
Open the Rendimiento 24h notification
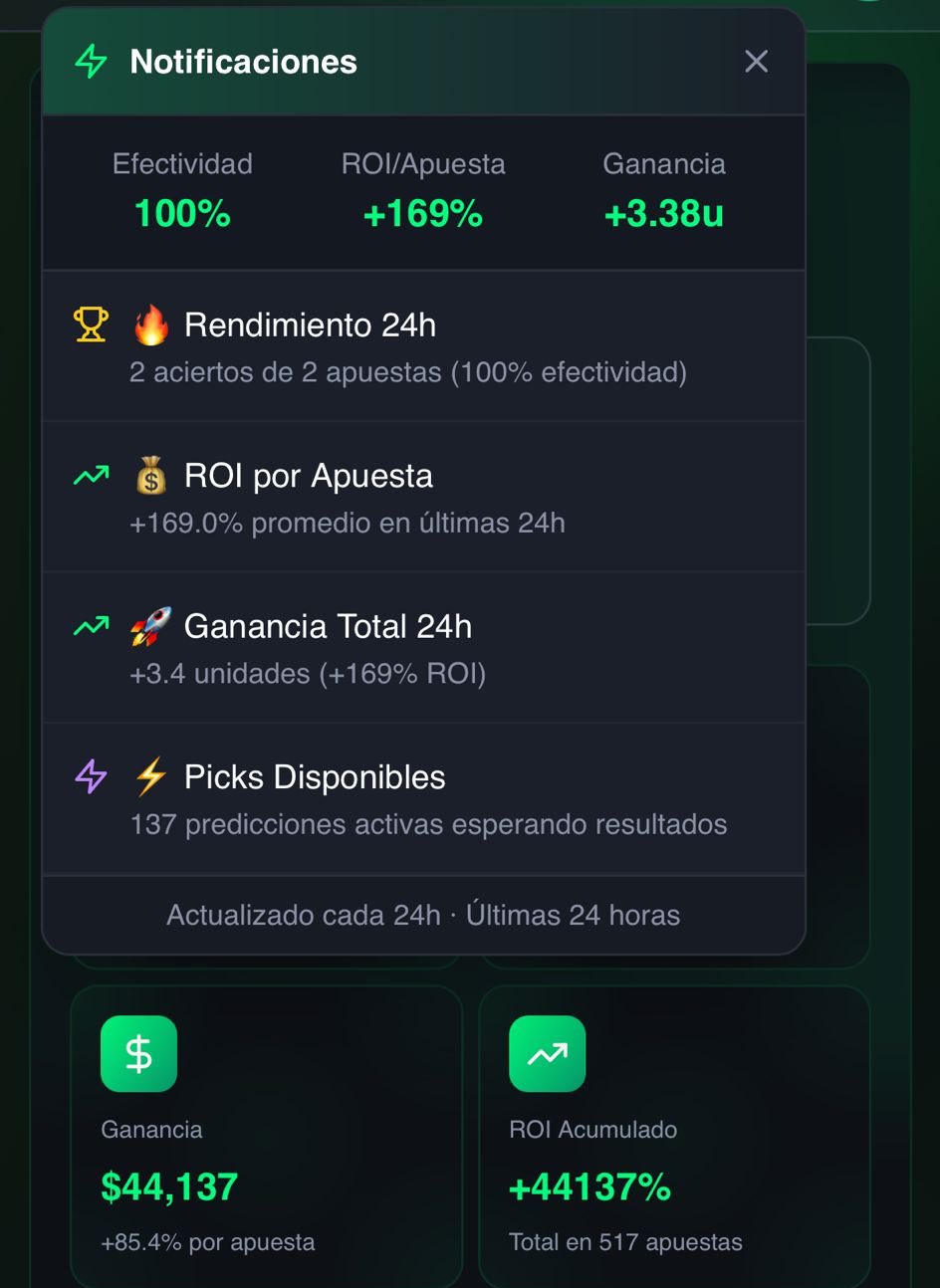tap(423, 346)
